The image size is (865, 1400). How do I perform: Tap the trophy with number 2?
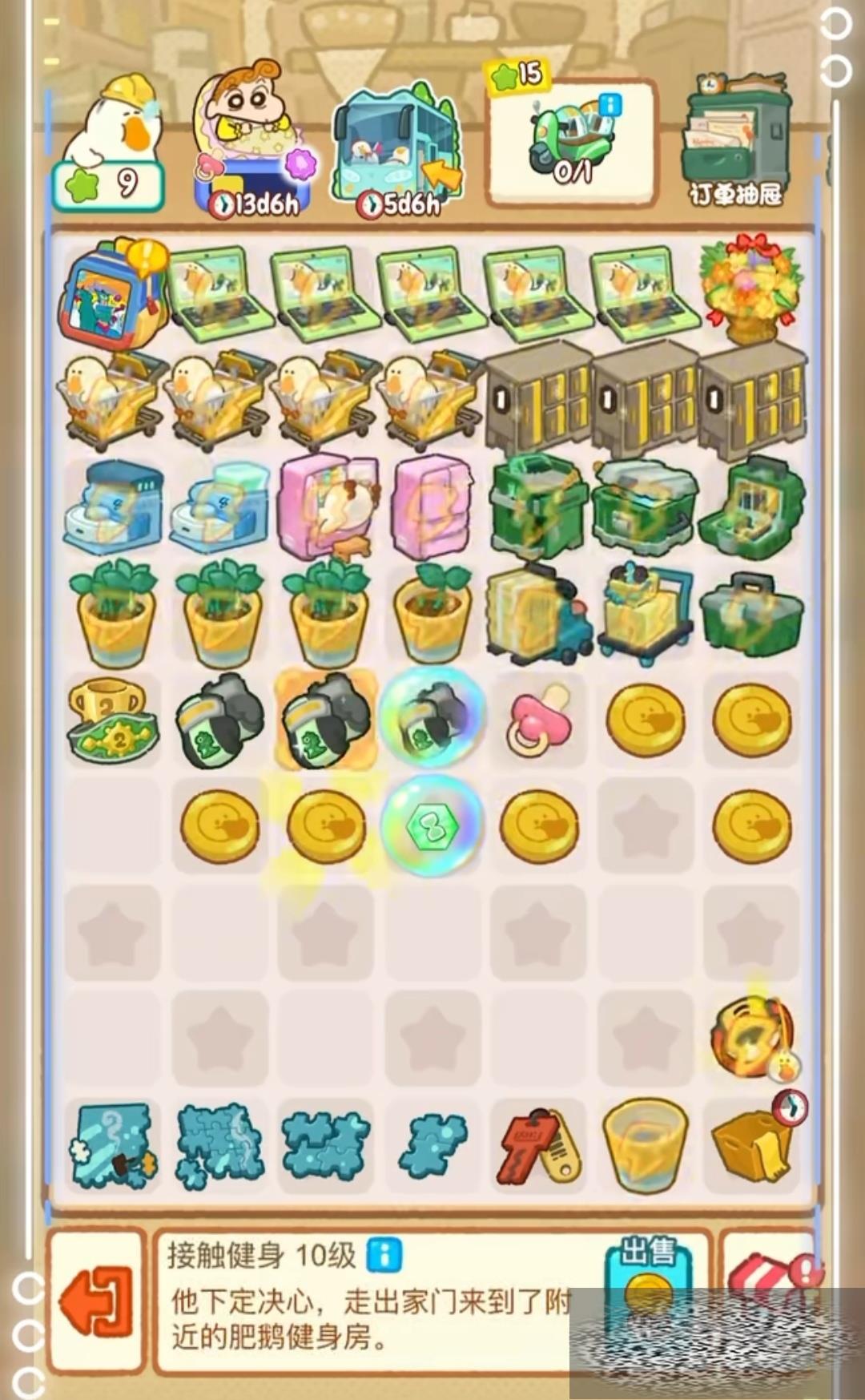point(113,720)
